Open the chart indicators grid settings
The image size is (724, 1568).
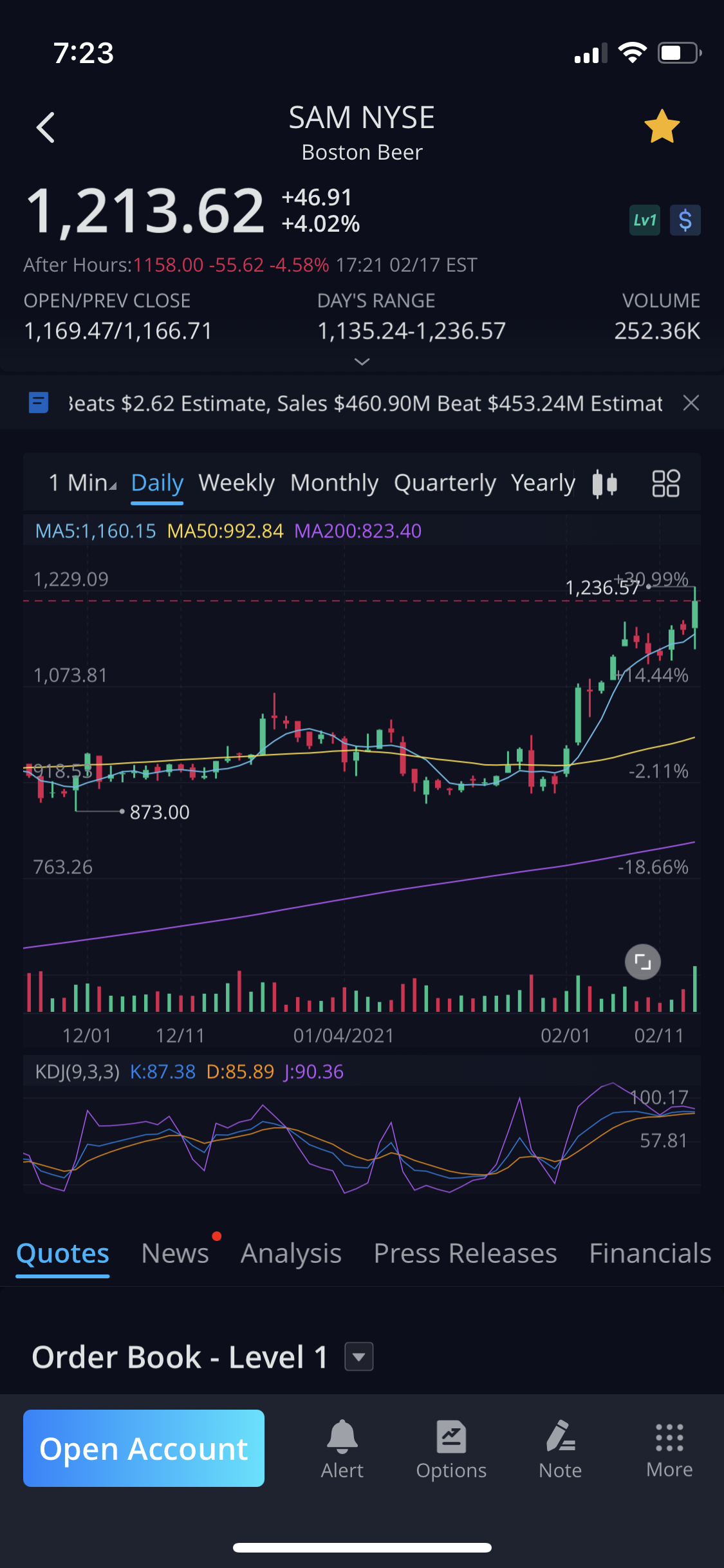(665, 483)
